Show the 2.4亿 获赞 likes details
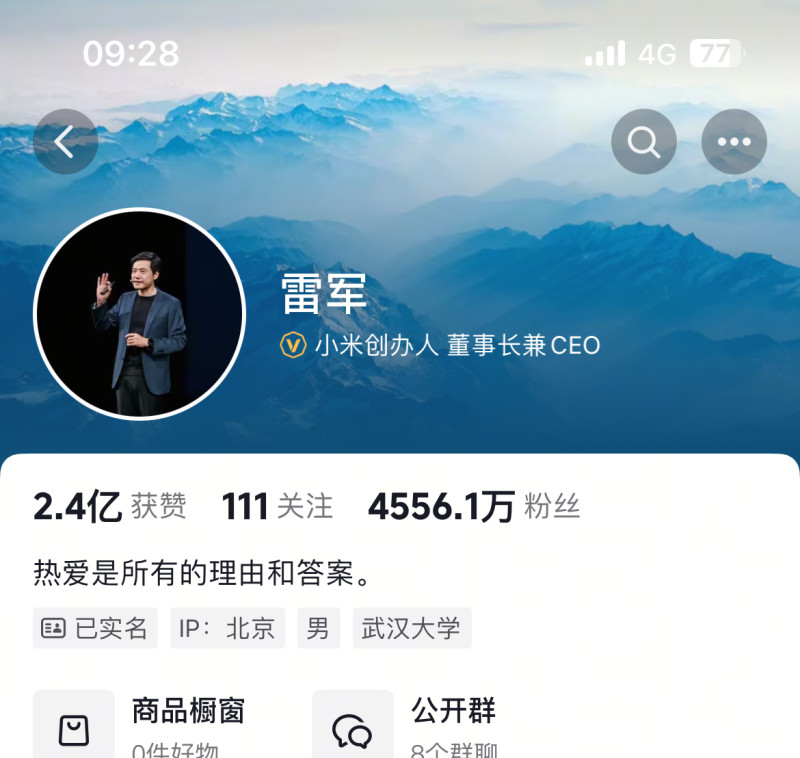This screenshot has height=758, width=800. [109, 507]
